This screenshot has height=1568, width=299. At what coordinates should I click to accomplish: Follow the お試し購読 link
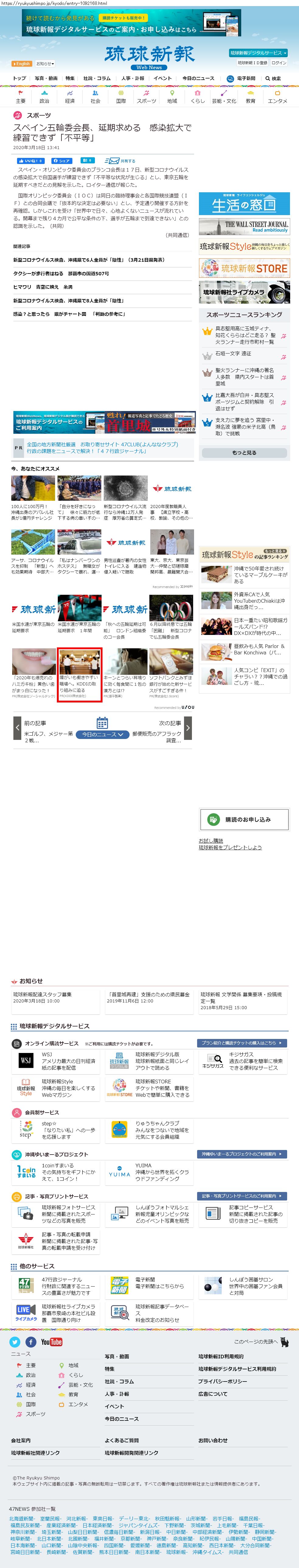point(211,841)
